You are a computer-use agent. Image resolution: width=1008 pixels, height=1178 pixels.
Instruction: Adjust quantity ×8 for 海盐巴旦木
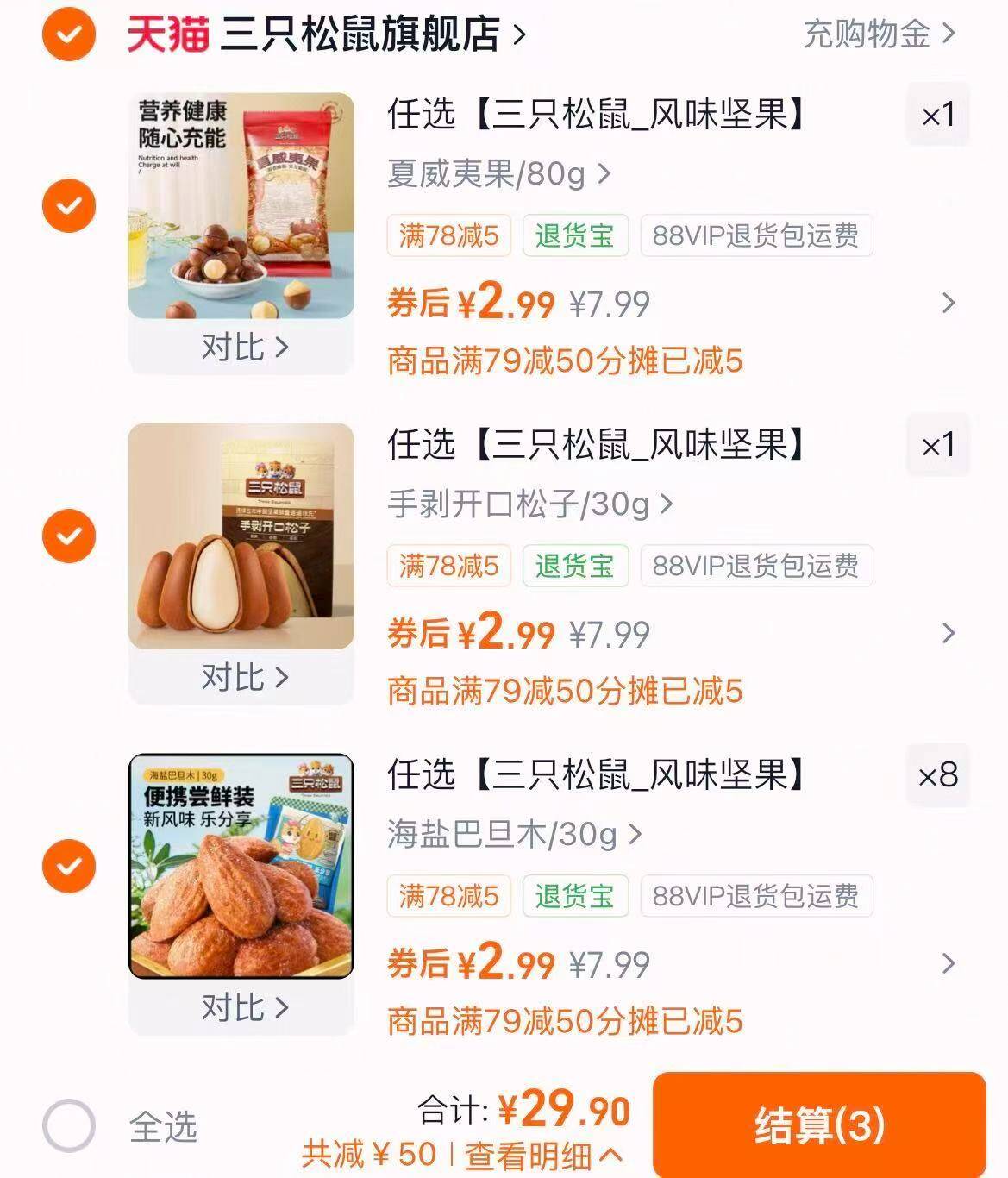937,775
